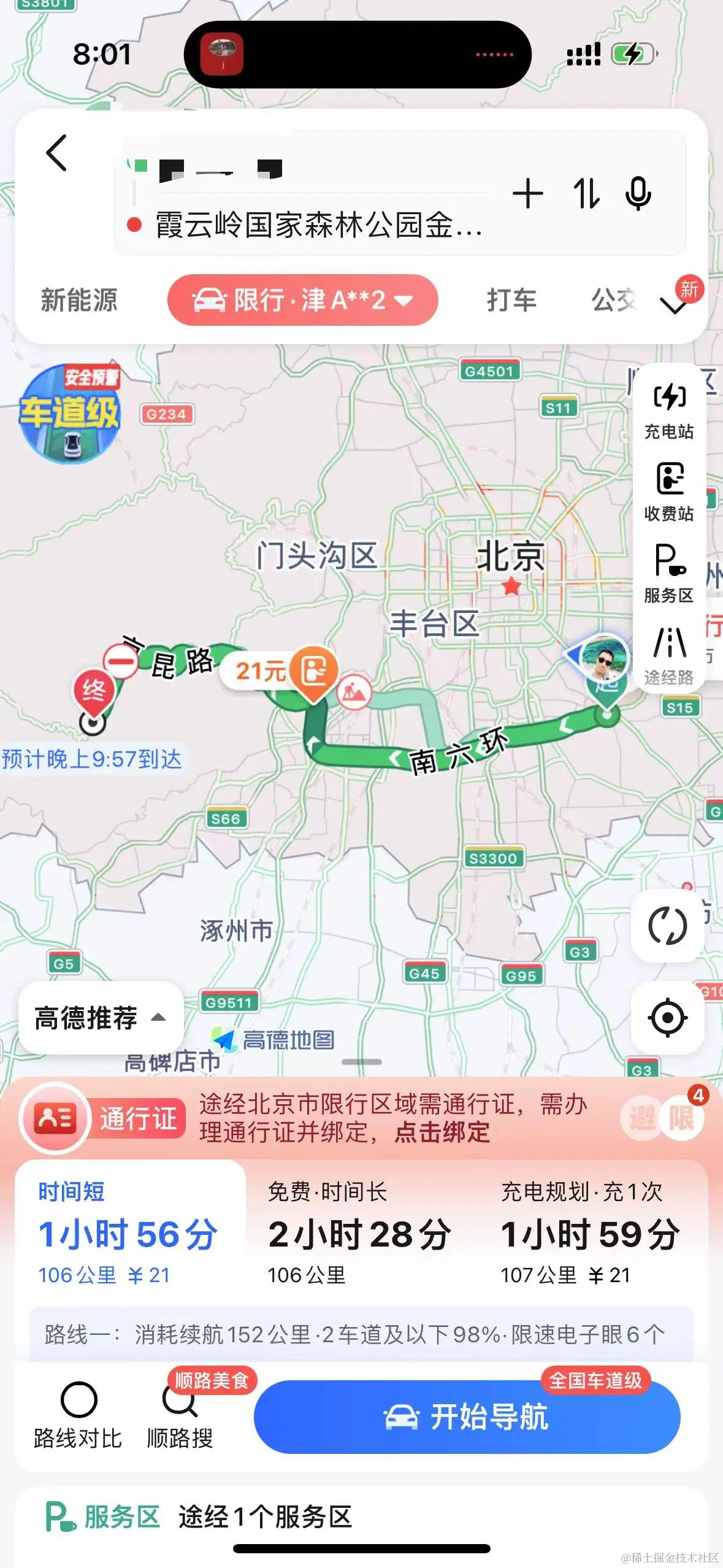This screenshot has height=1568, width=723.
Task: Add a waypoint with the plus icon
Action: click(x=527, y=194)
